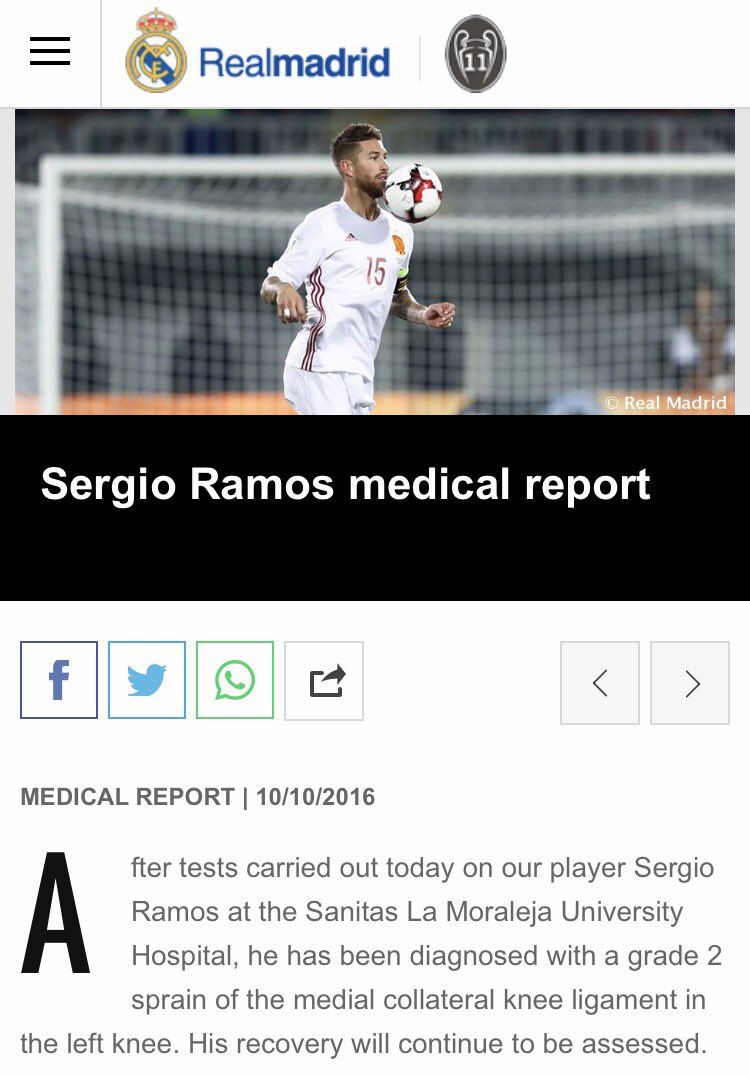
Task: Share the article via WhatsApp
Action: (235, 680)
